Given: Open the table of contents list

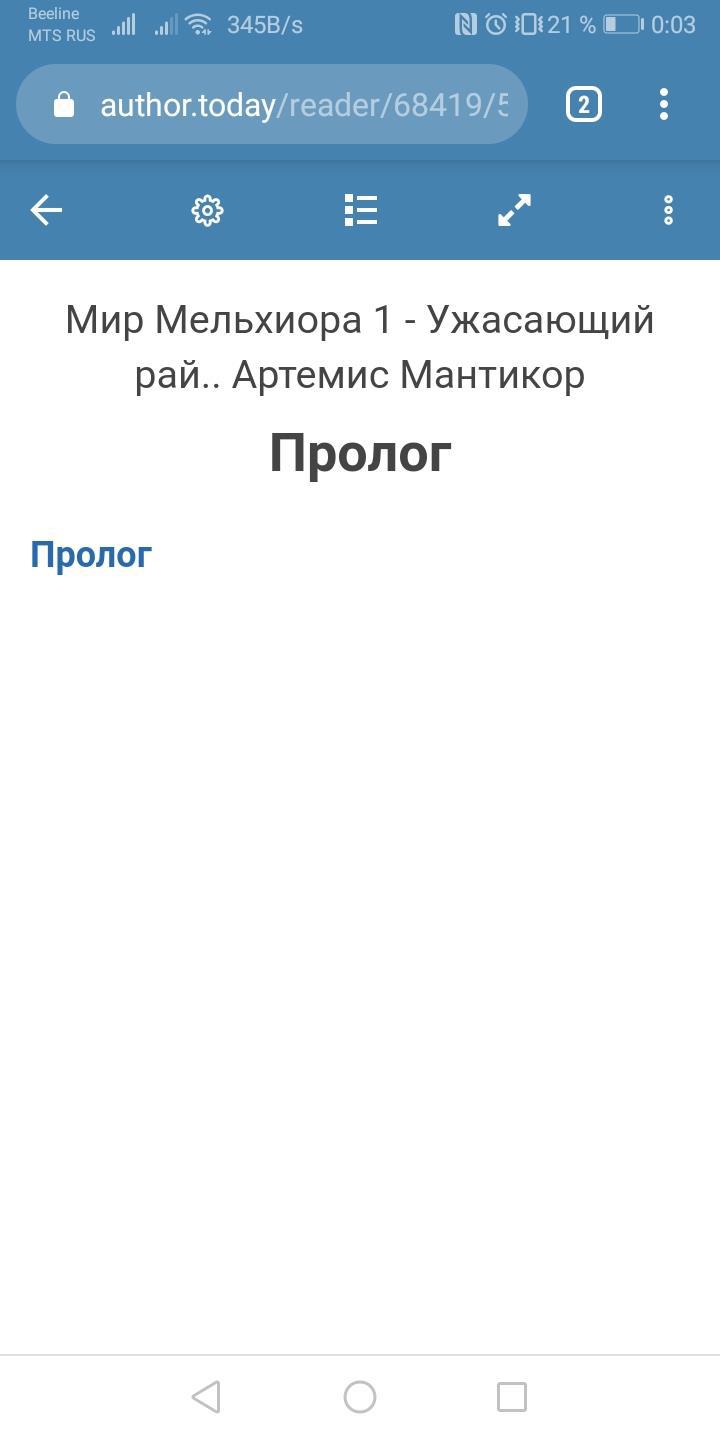Looking at the screenshot, I should click(x=360, y=210).
